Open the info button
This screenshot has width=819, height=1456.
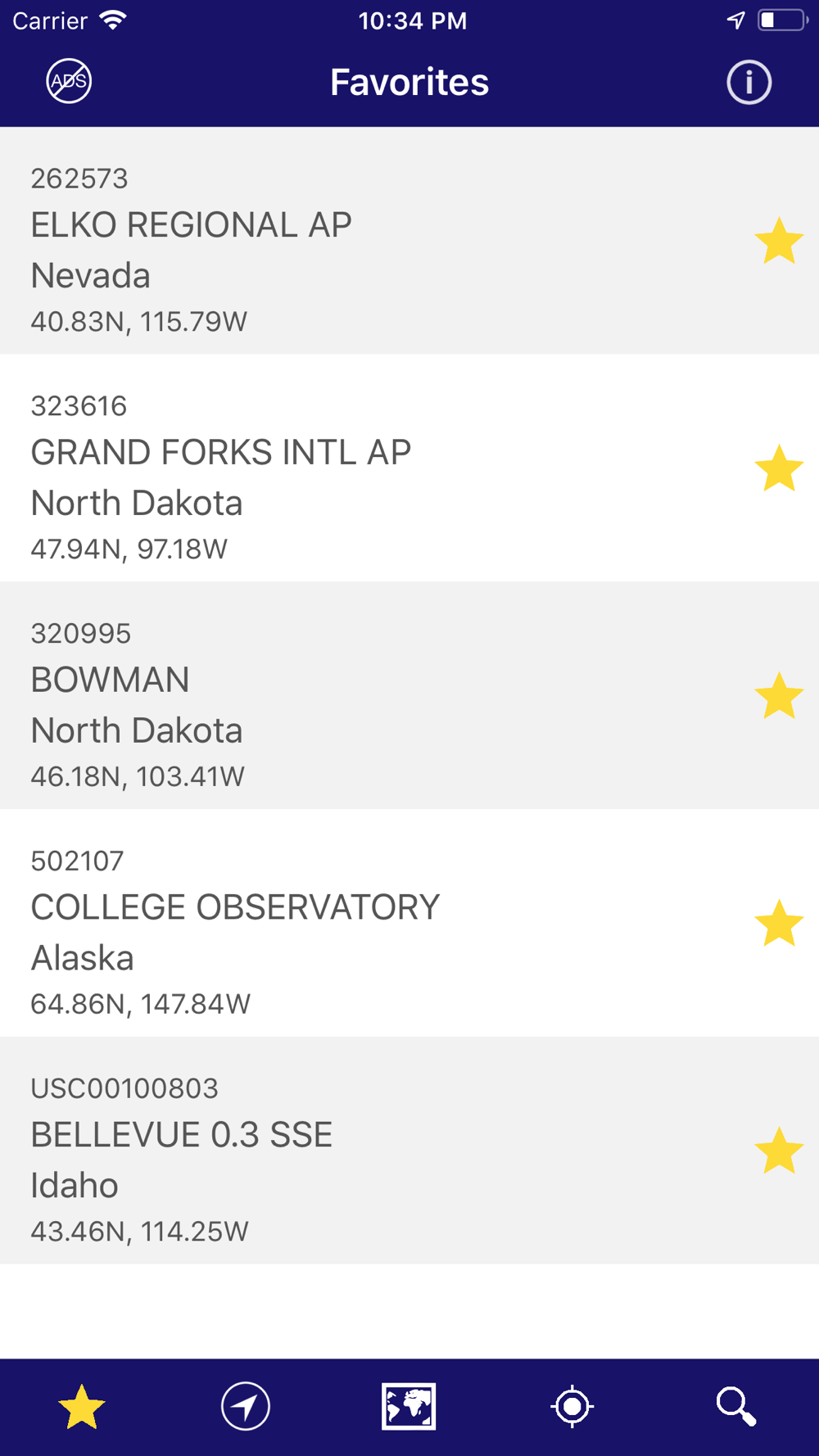point(749,82)
